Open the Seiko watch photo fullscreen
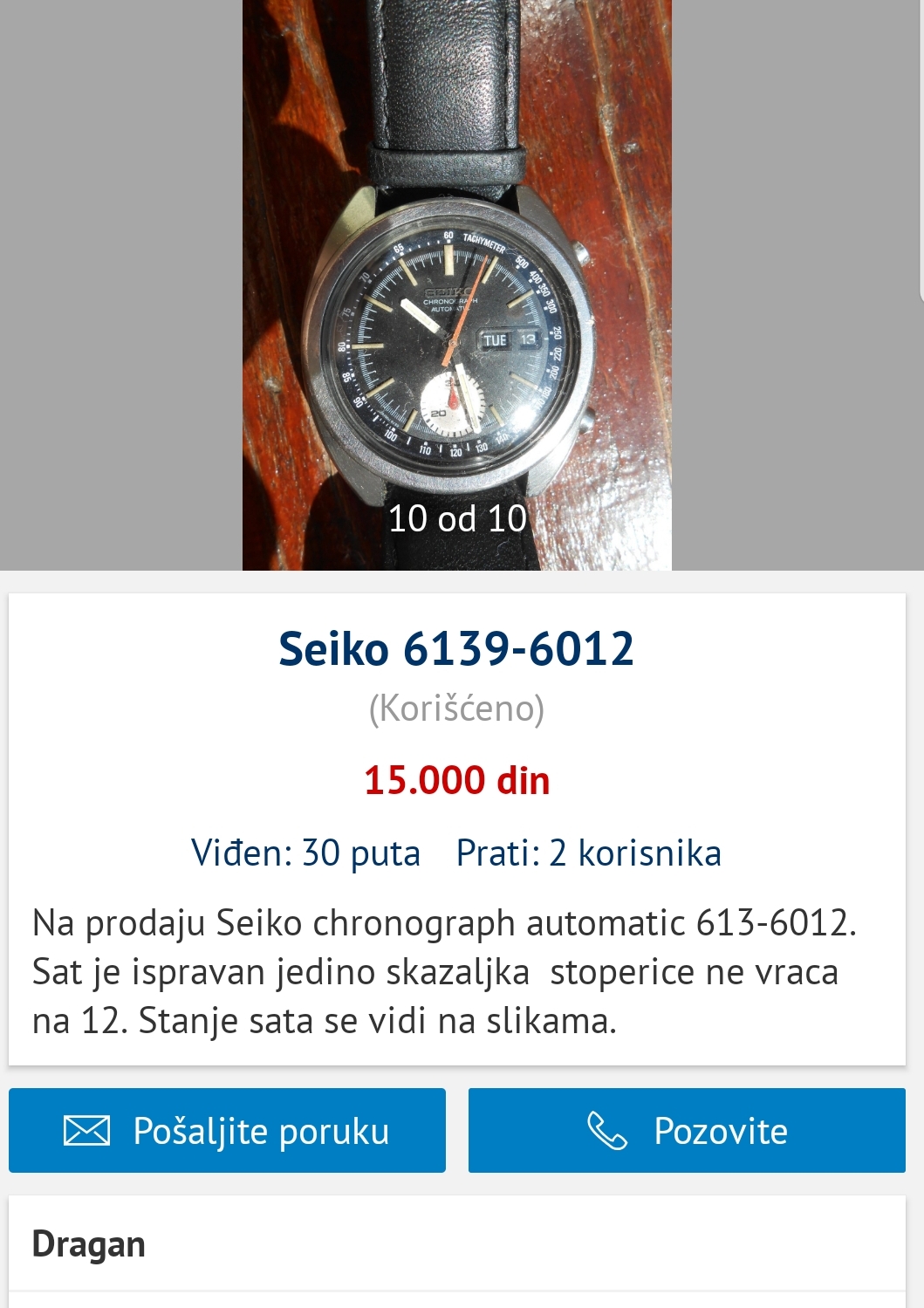 tap(456, 288)
